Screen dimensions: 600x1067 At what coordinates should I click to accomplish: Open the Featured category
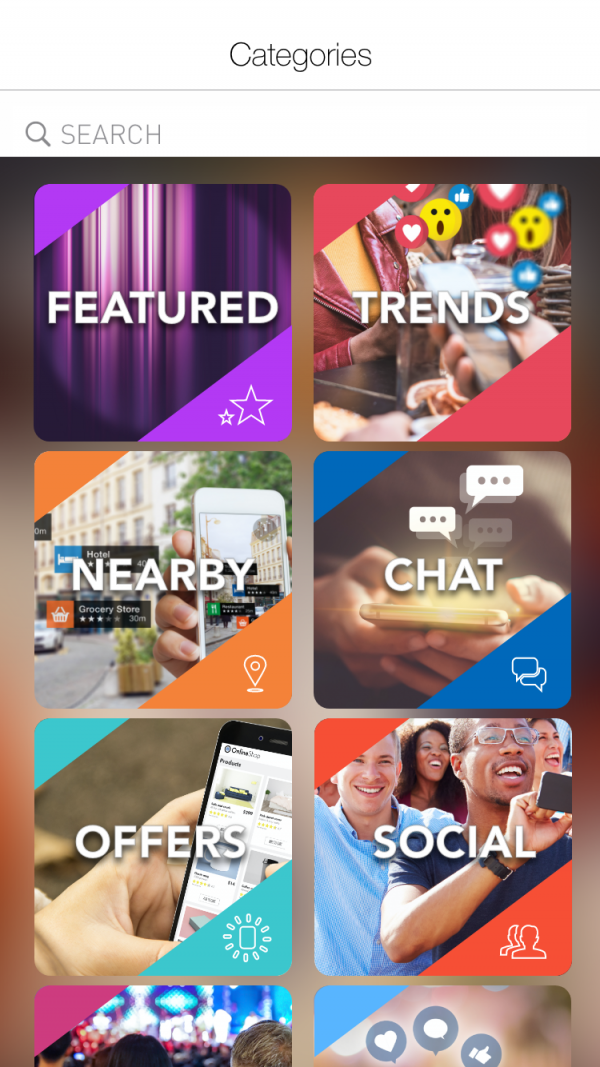[x=163, y=312]
